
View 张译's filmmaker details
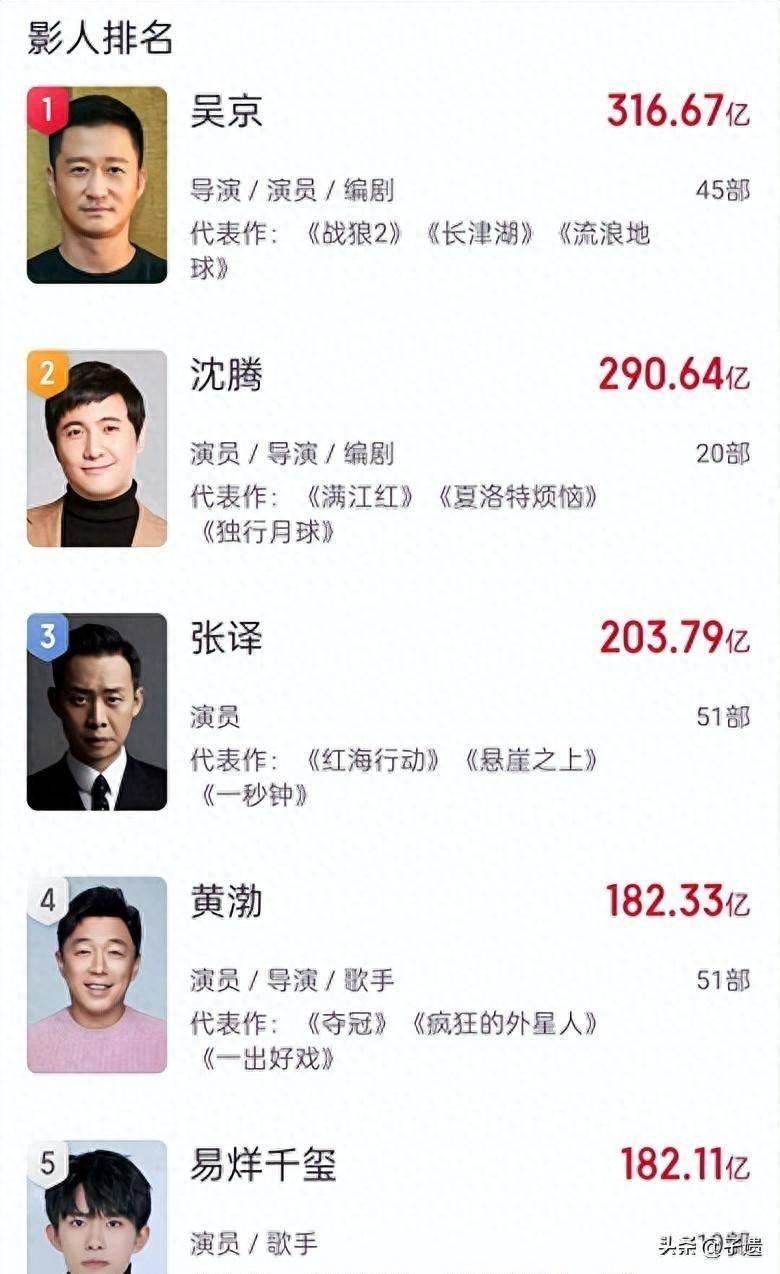coord(389,711)
